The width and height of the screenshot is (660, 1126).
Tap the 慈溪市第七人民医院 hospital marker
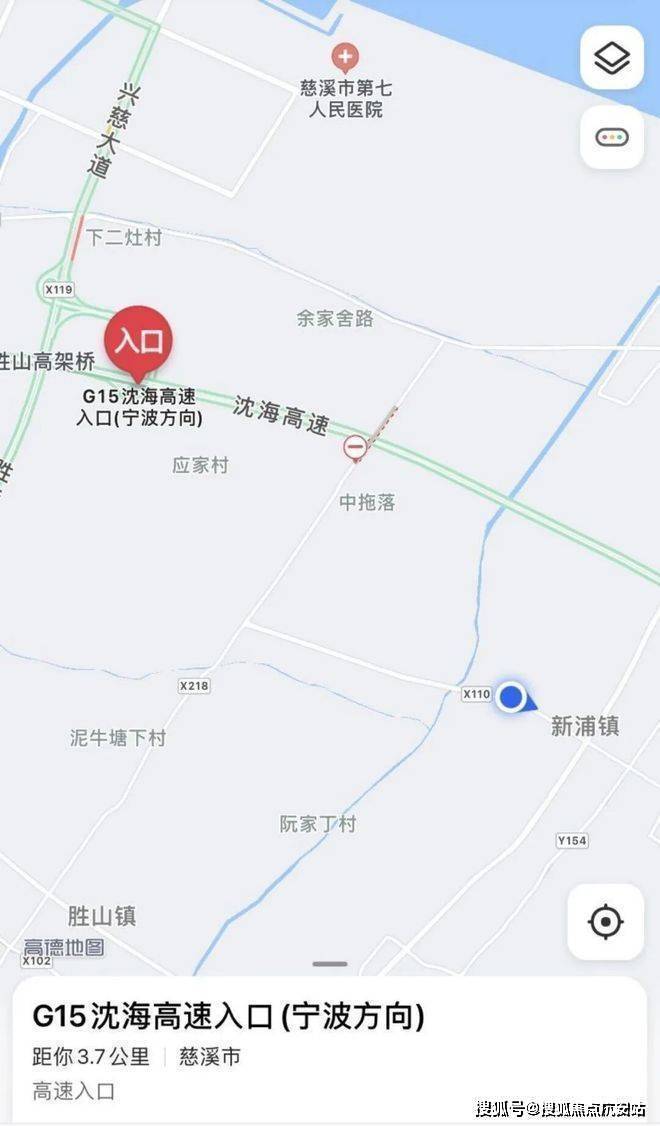[x=343, y=57]
